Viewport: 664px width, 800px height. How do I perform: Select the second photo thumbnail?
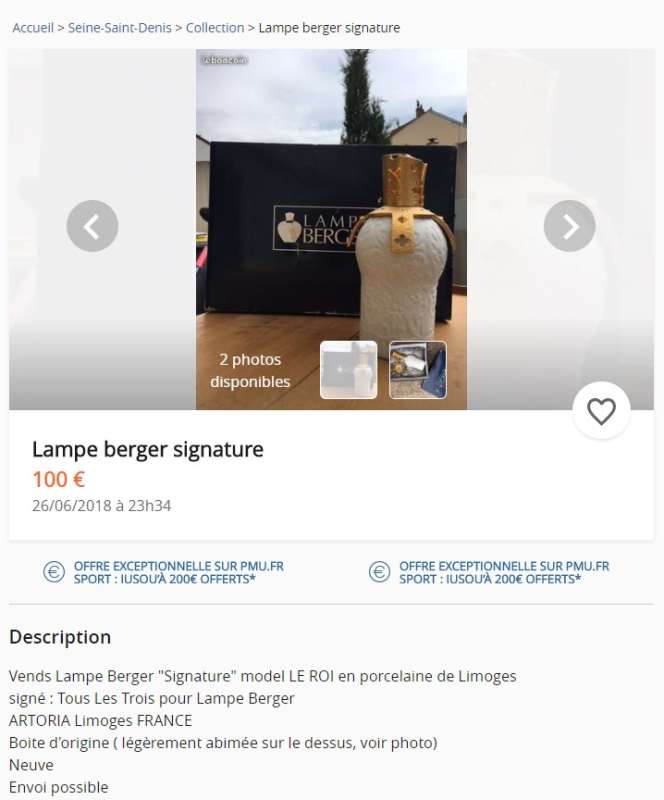tap(418, 370)
